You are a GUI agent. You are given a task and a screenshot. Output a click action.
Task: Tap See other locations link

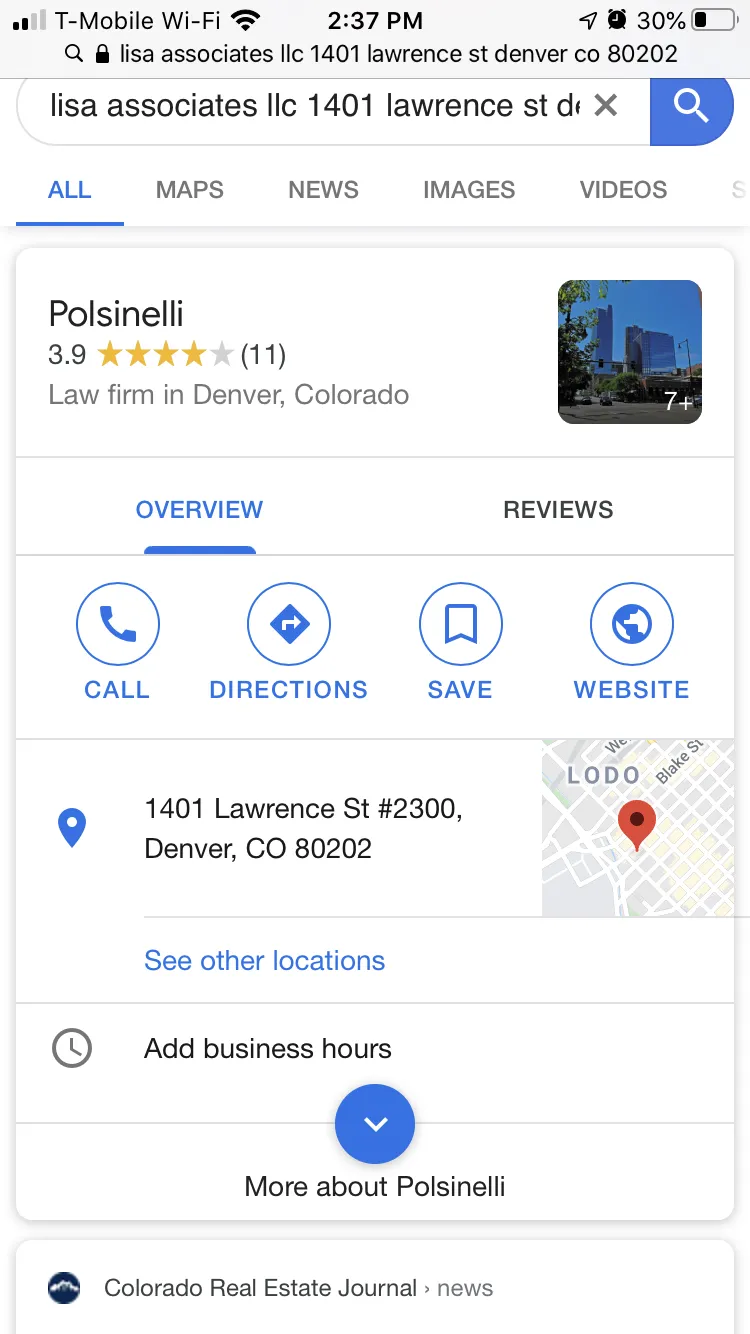(264, 961)
